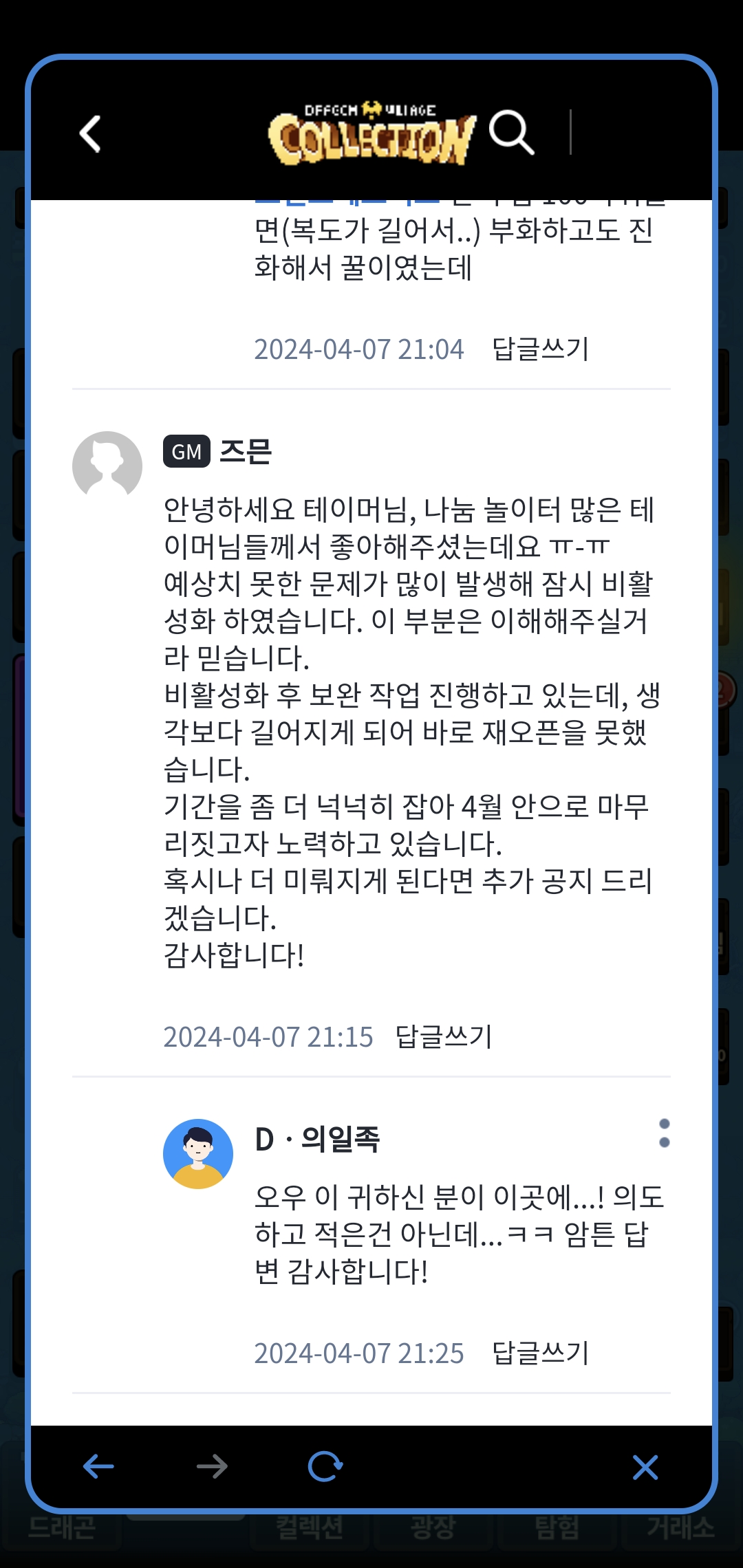
Task: Reply to D · 의일족's comment
Action: point(540,1353)
